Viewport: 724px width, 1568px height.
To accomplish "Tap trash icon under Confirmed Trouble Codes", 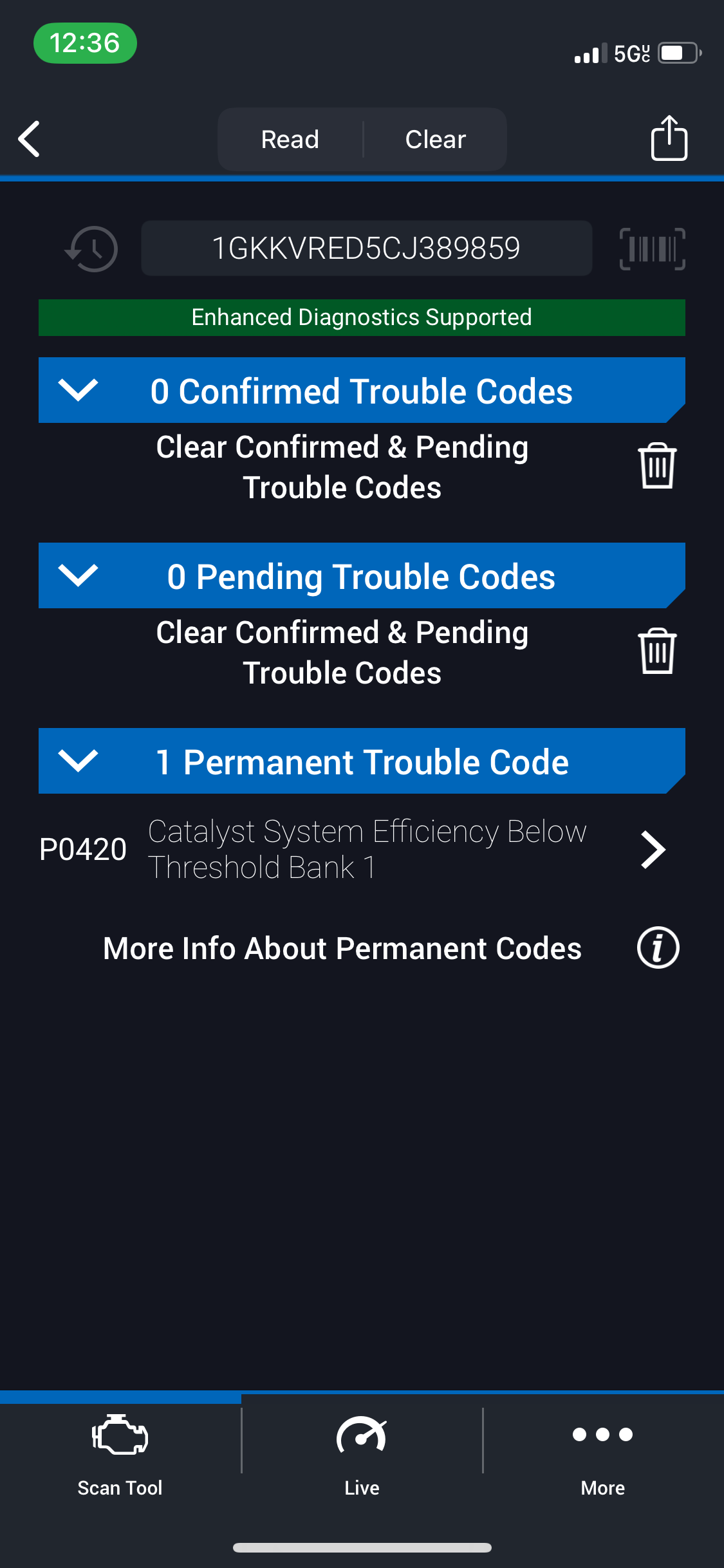I will (657, 466).
